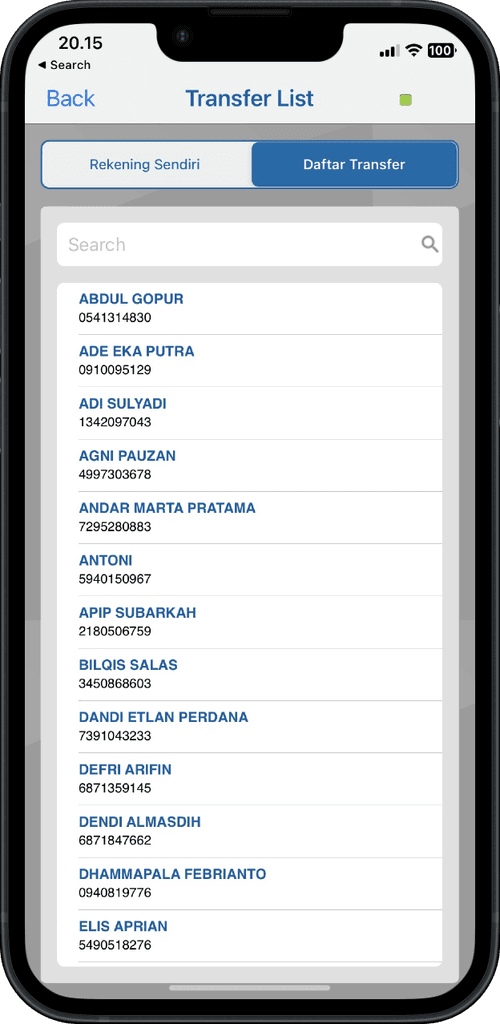Choose DEFRI ARIFIN from the list

tap(249, 778)
